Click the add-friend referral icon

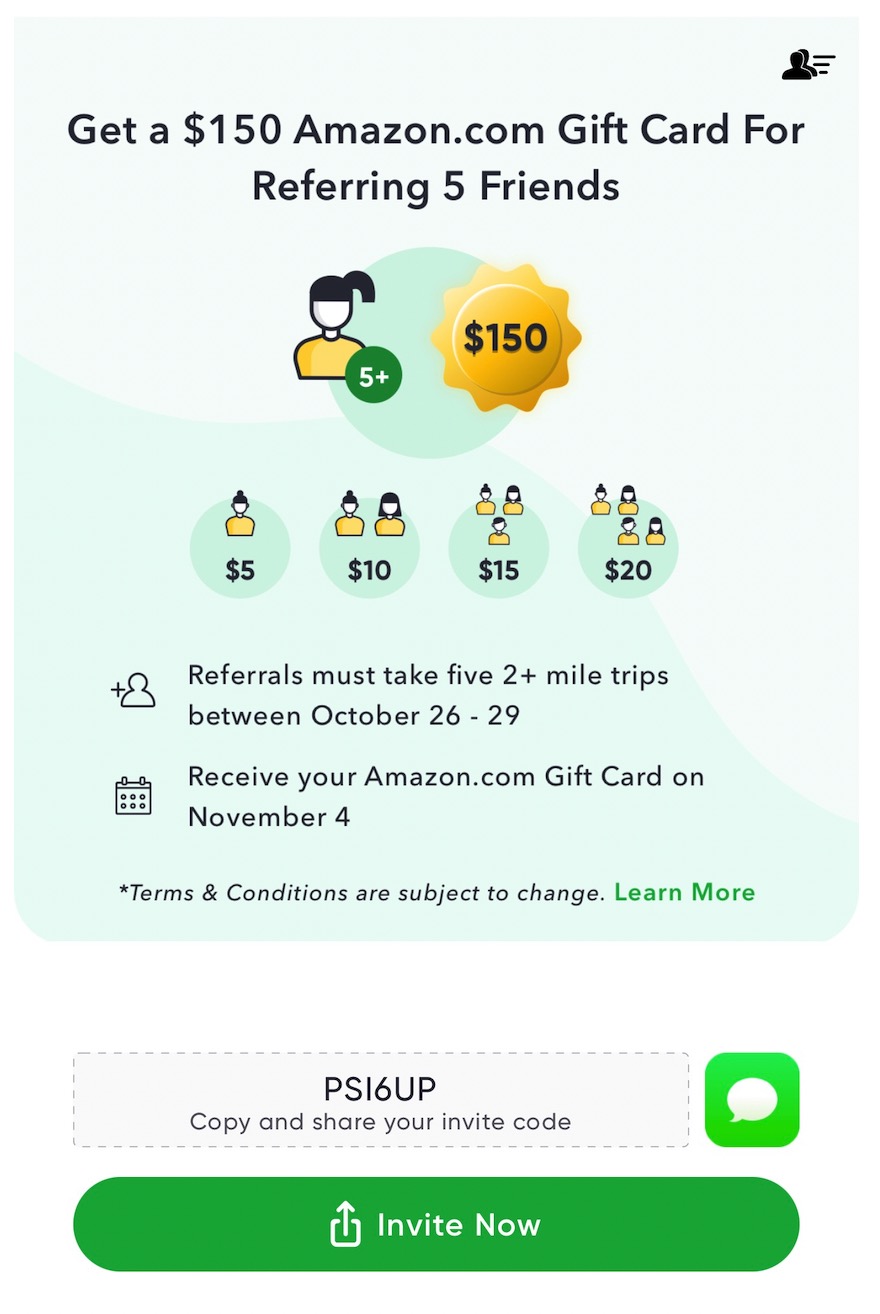[133, 689]
